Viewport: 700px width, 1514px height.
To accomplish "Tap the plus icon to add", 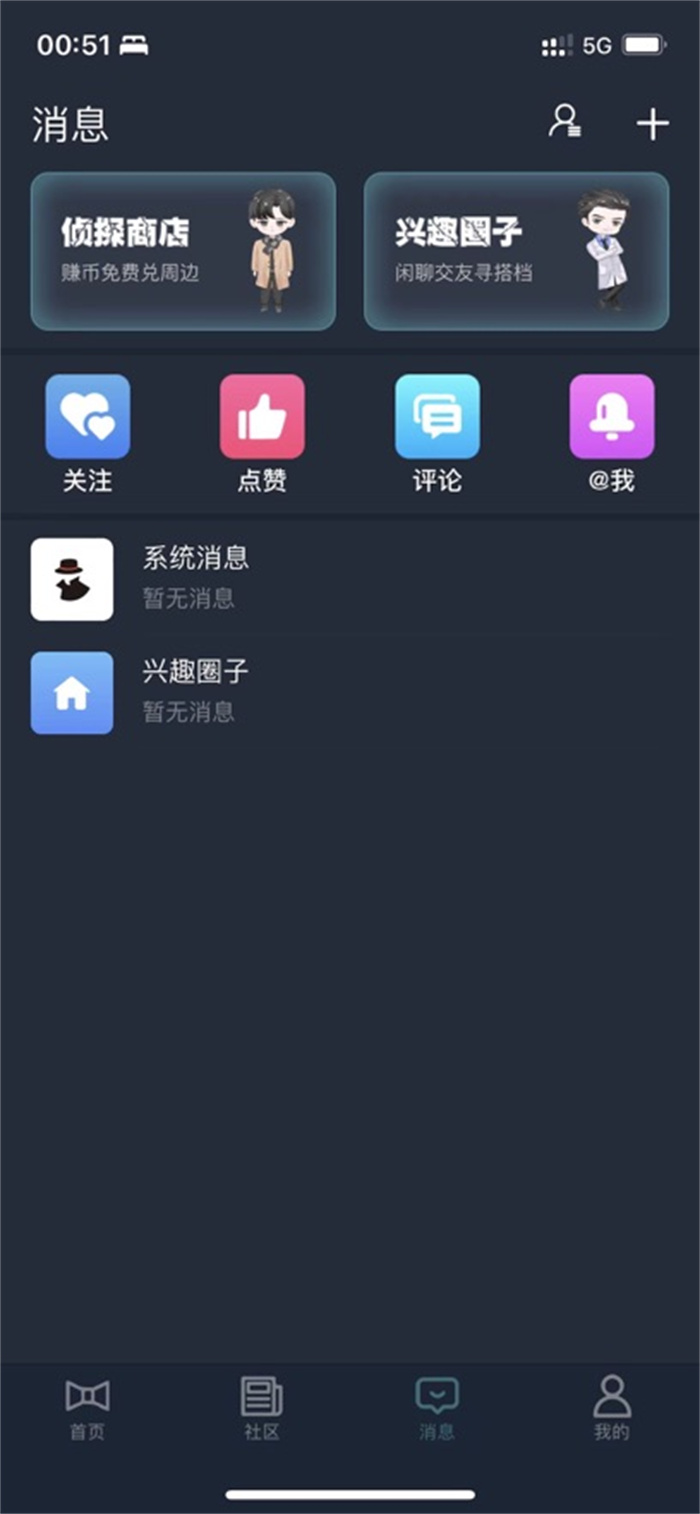I will tap(652, 124).
